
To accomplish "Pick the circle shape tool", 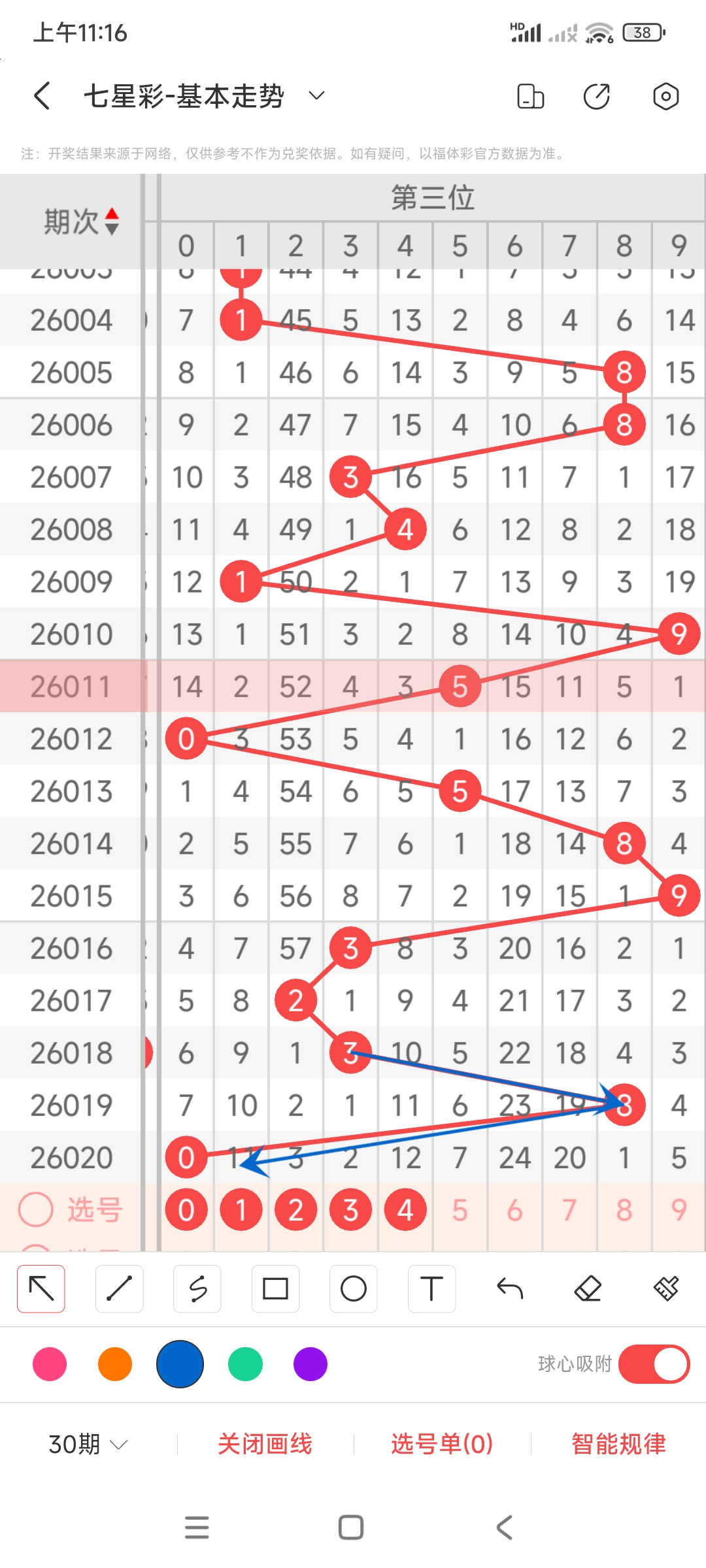I will click(x=353, y=1289).
